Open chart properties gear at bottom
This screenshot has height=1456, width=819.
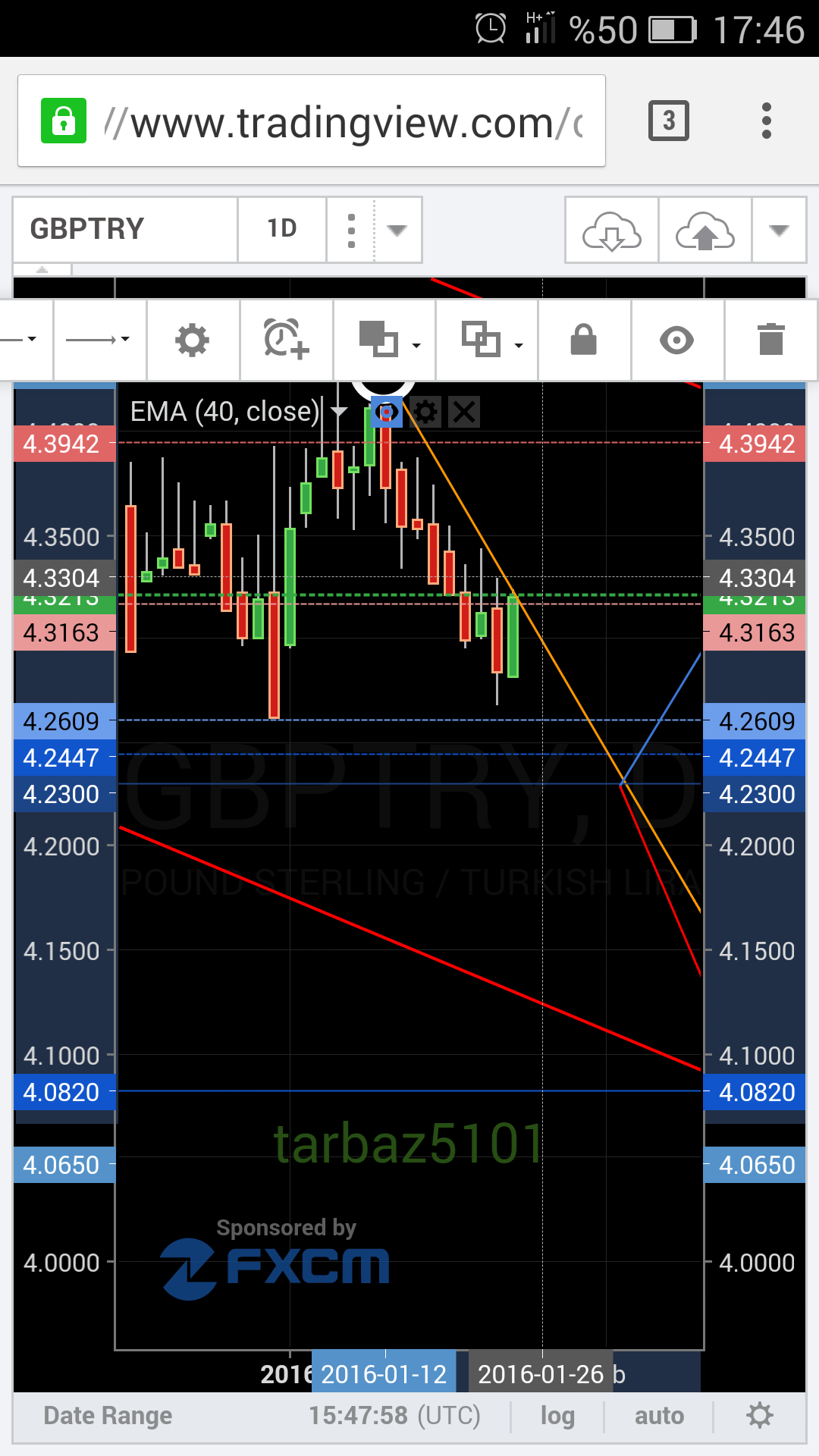(759, 1415)
